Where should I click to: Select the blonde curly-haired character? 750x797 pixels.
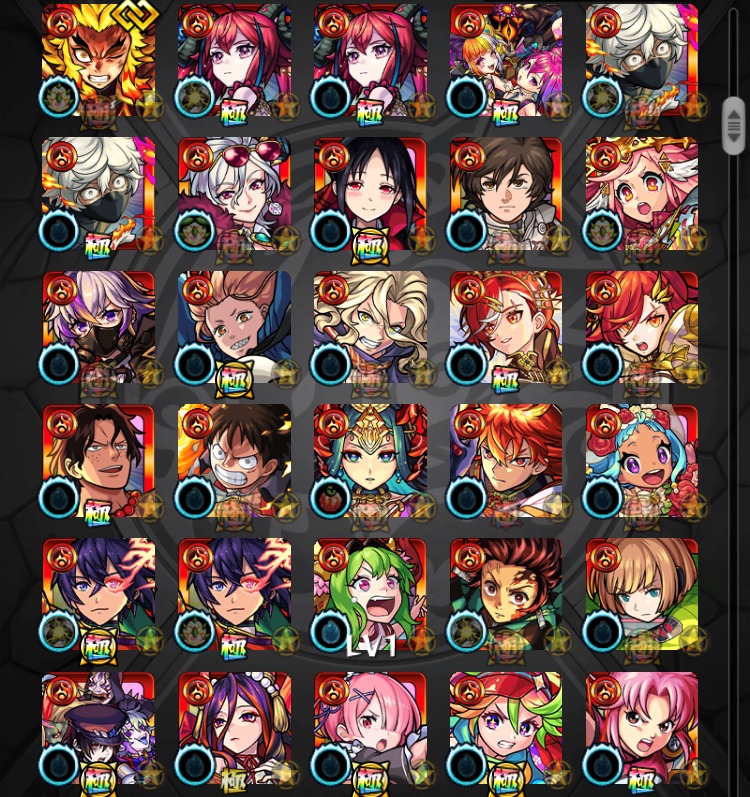[370, 327]
